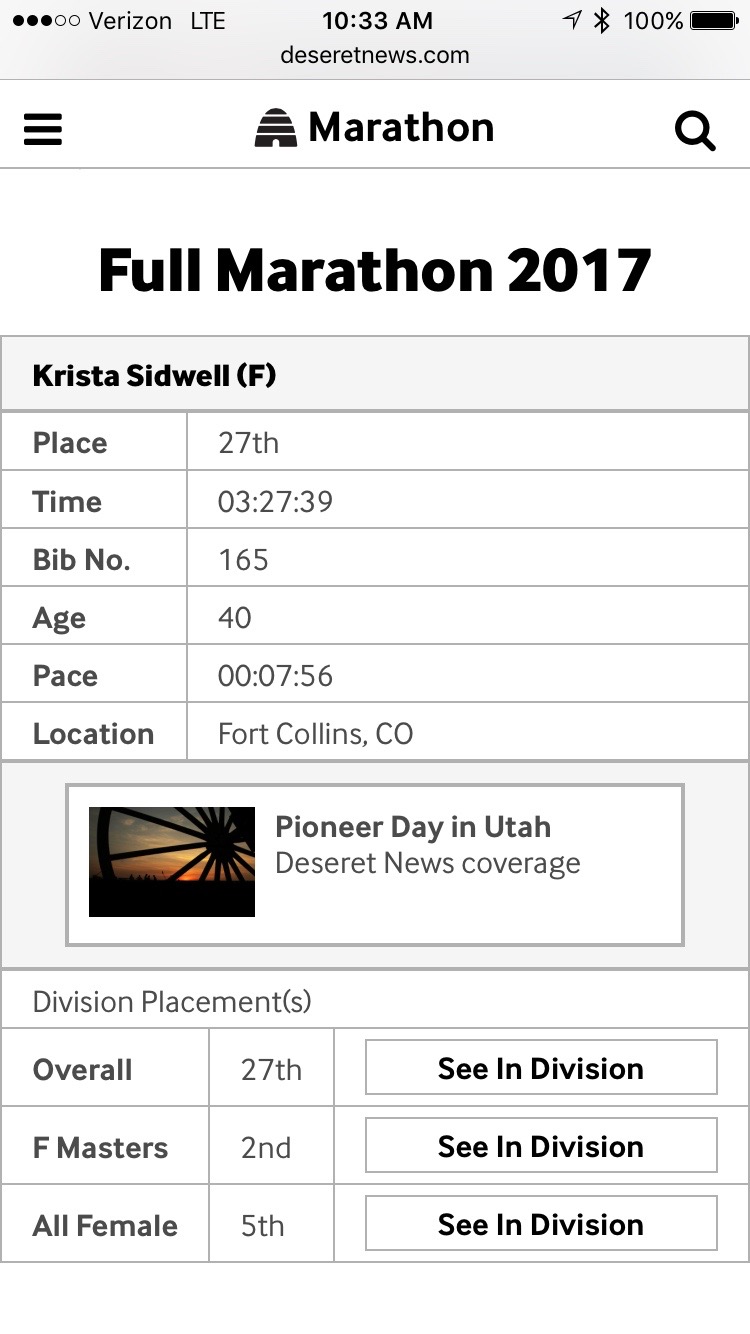See In Division for Overall placement

pos(541,1068)
